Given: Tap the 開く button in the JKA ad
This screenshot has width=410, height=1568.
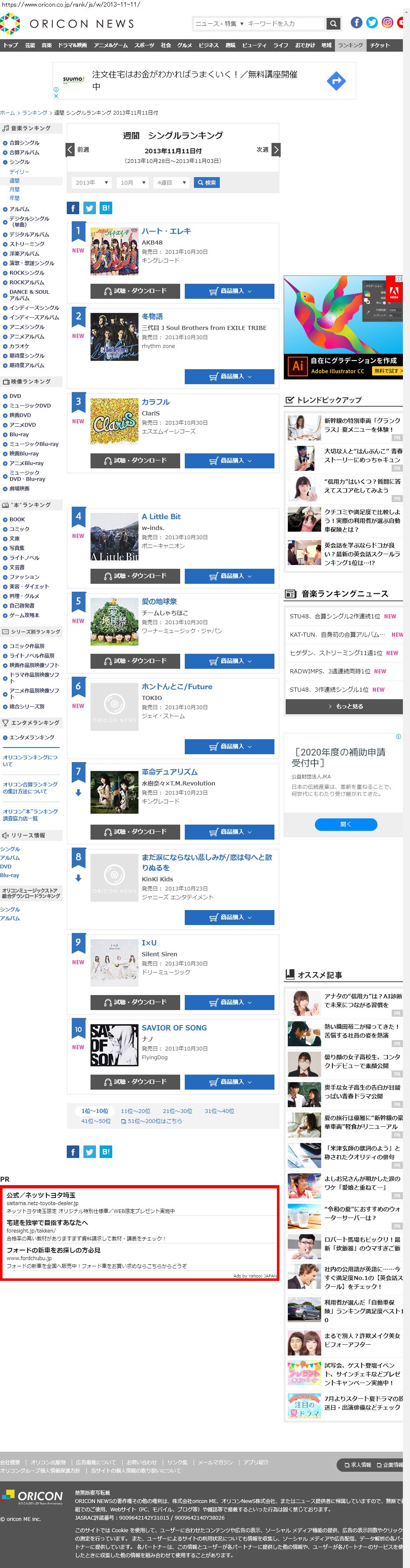Looking at the screenshot, I should pyautogui.click(x=345, y=824).
